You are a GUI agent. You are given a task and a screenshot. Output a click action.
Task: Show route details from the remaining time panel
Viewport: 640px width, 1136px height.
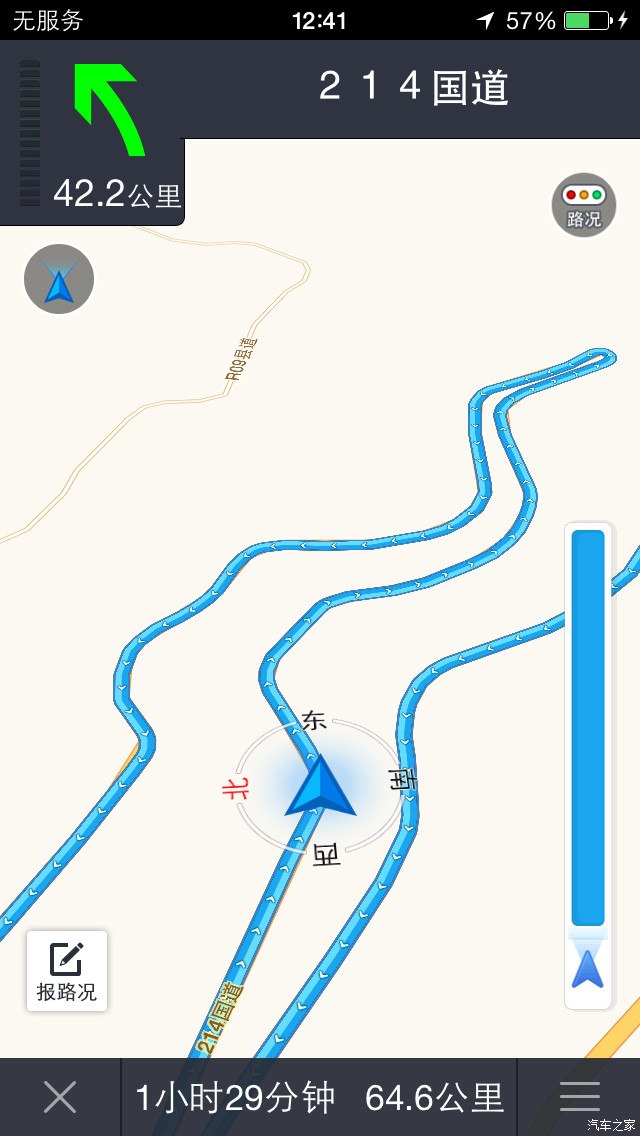319,1097
